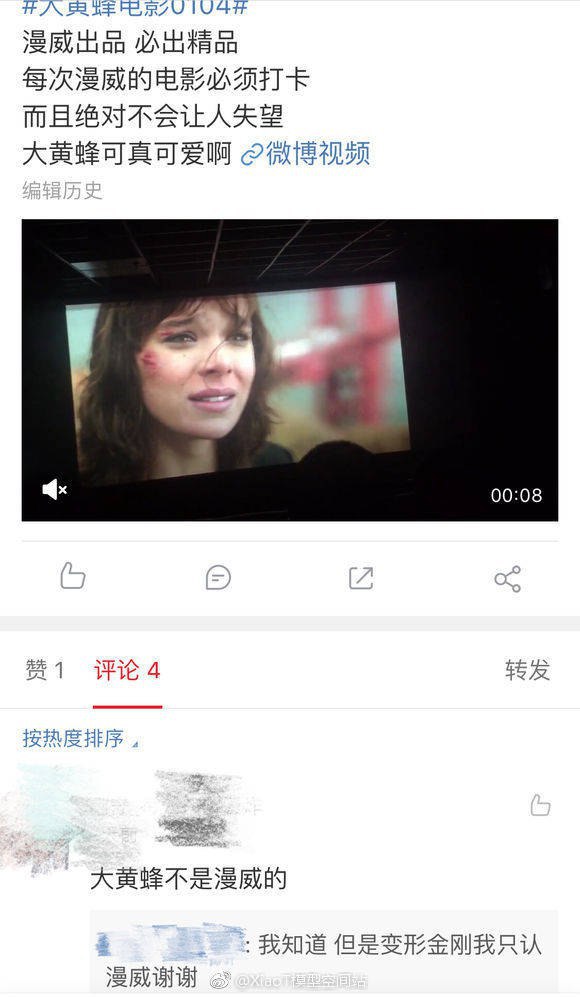
Task: Unmute the video sound
Action: tap(54, 490)
